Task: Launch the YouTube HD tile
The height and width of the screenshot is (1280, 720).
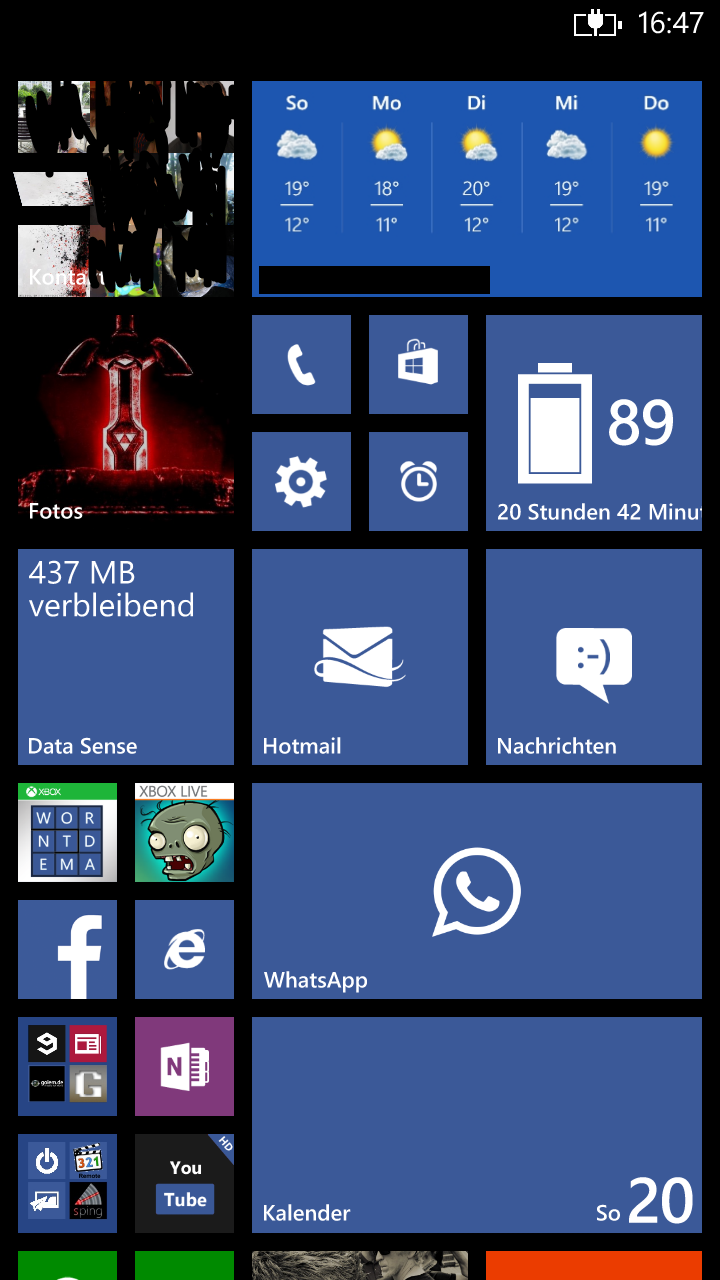Action: [x=184, y=1183]
